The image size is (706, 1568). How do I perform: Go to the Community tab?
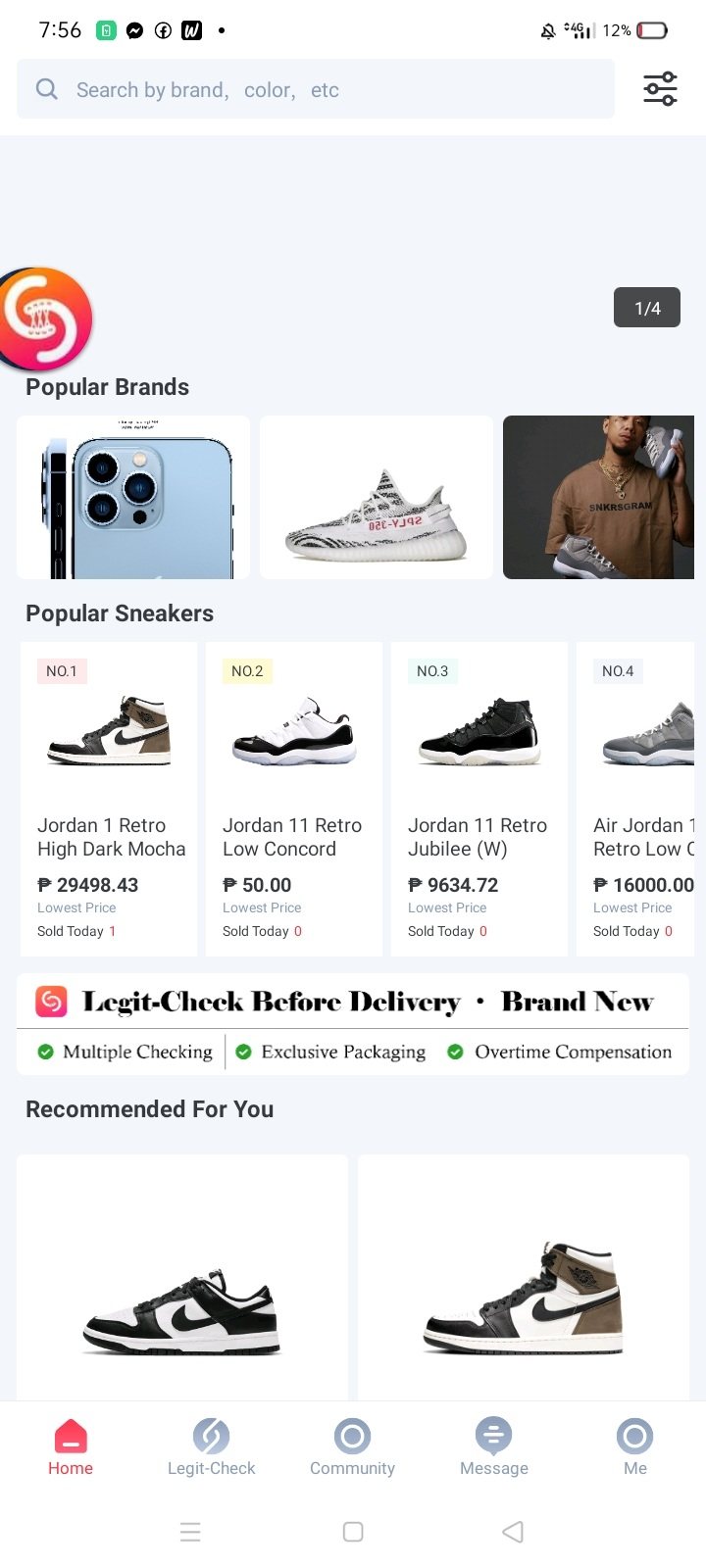[x=352, y=1447]
